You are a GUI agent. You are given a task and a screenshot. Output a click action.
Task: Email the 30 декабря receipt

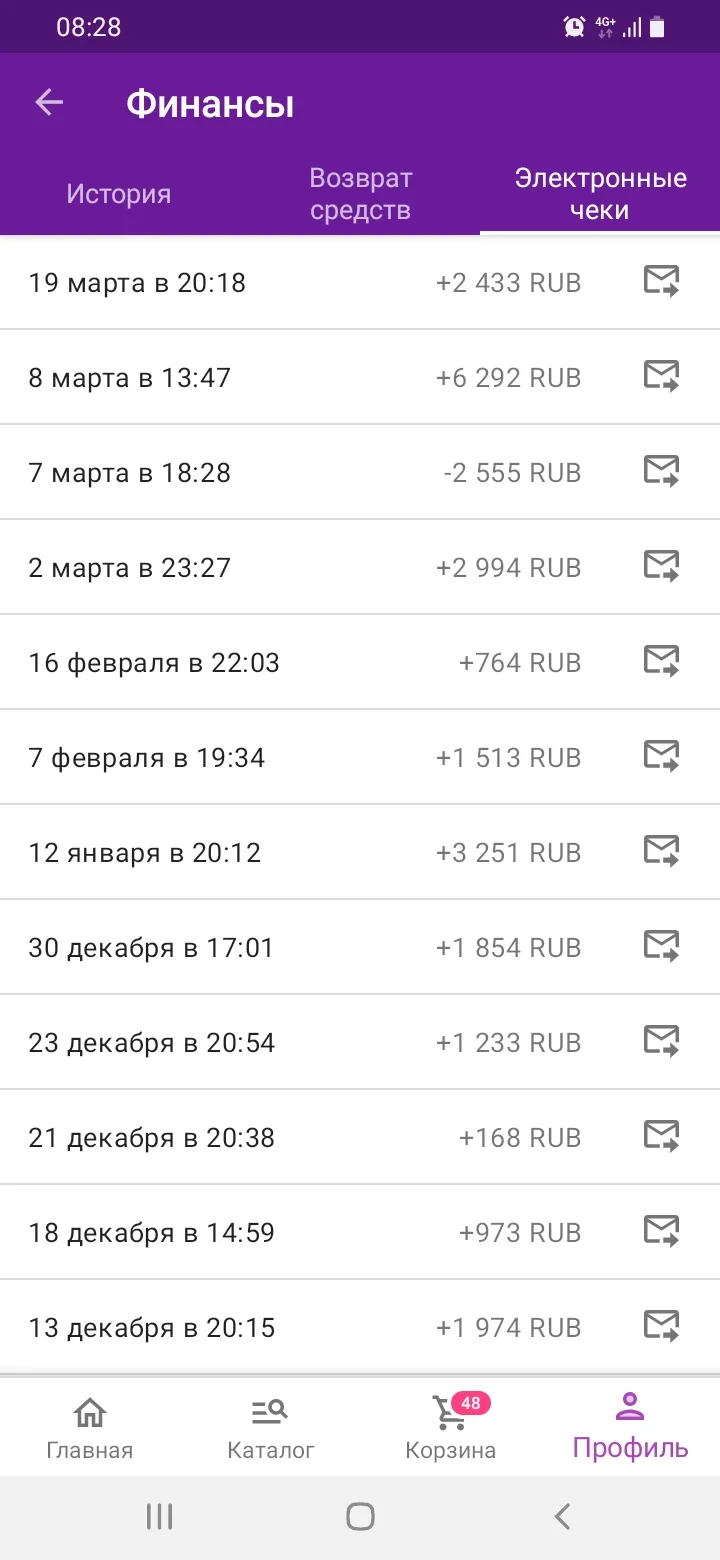[661, 947]
